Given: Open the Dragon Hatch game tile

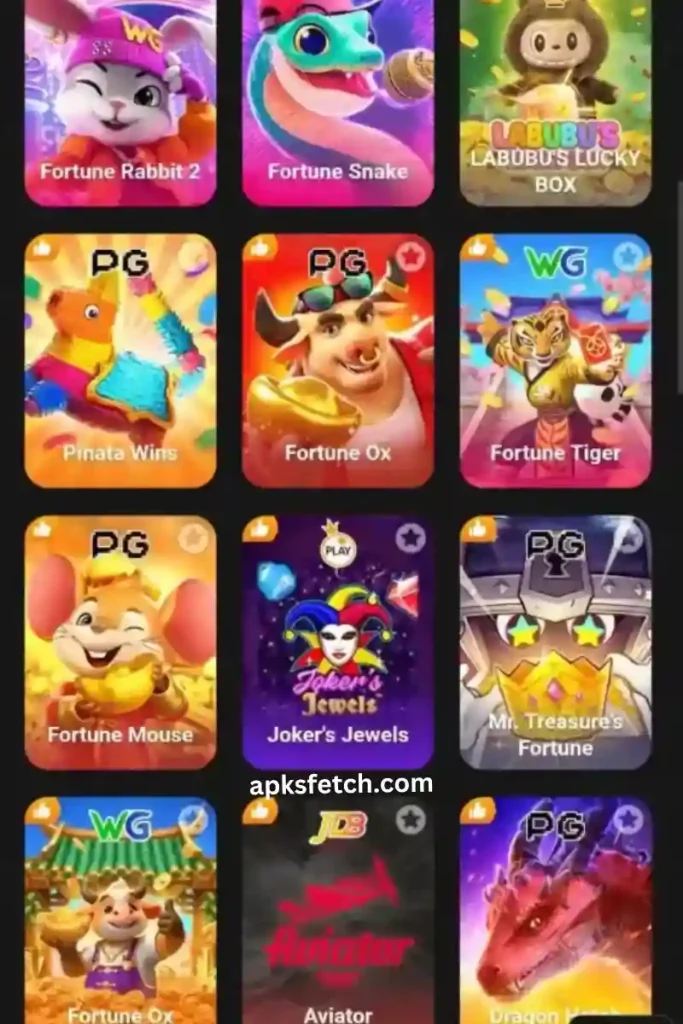Looking at the screenshot, I should pos(555,920).
